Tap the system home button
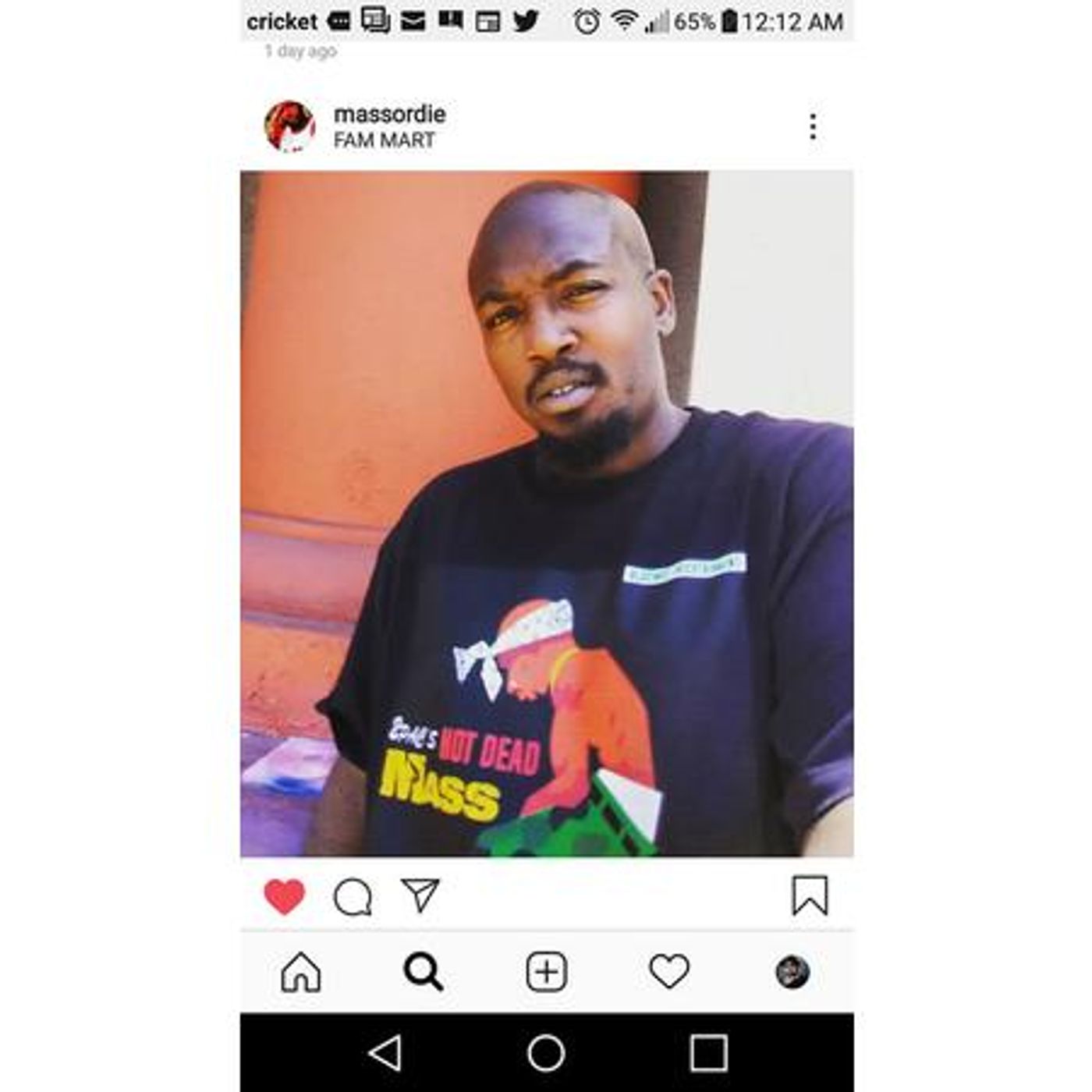Viewport: 1092px width, 1092px height. coord(546,1053)
